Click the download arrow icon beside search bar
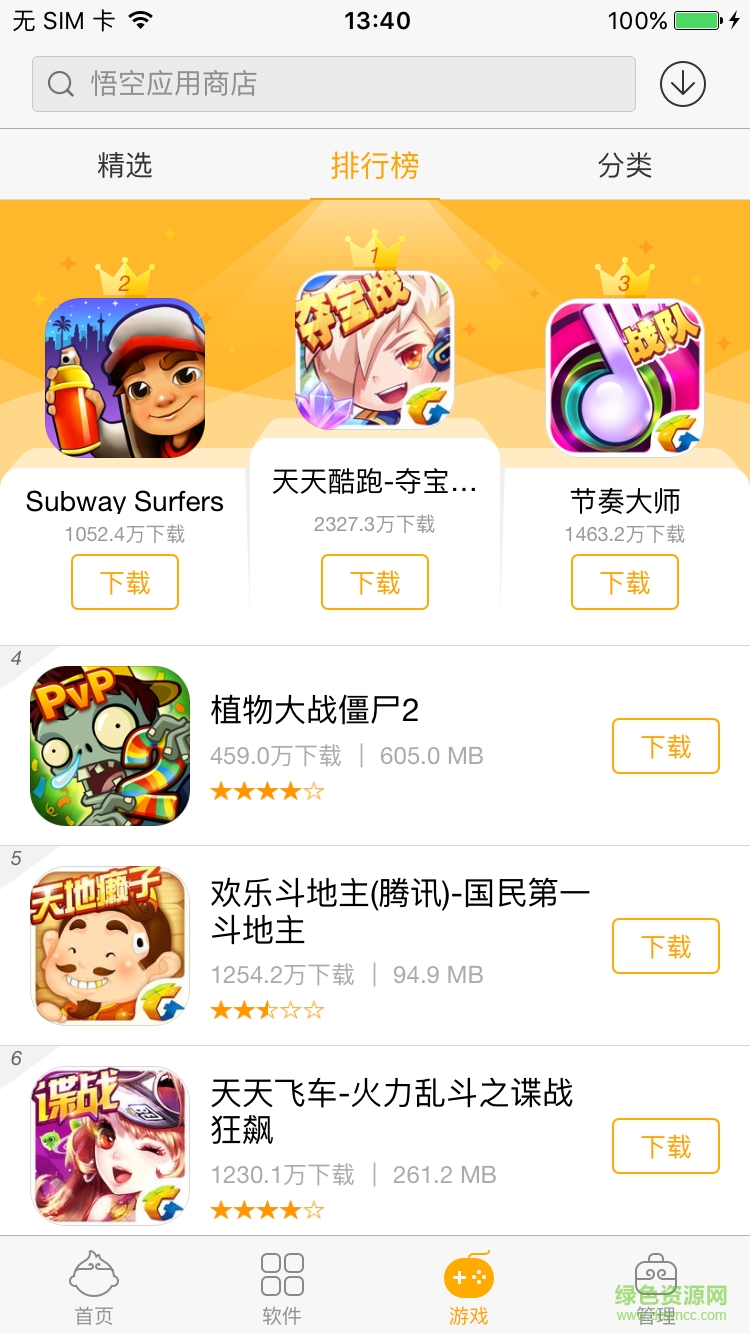The image size is (750, 1334). (682, 84)
